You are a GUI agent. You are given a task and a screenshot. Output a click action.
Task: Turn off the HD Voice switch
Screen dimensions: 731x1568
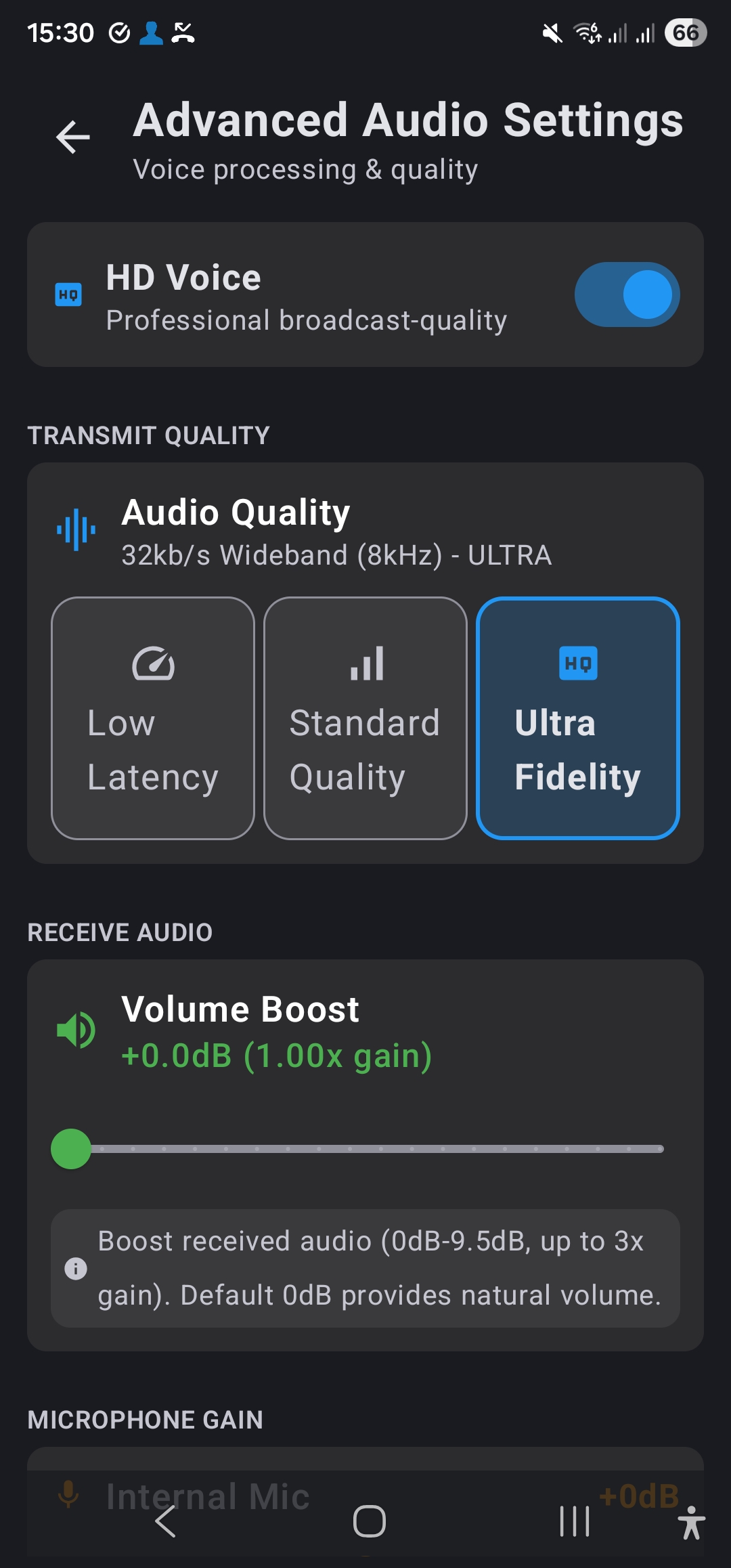627,295
